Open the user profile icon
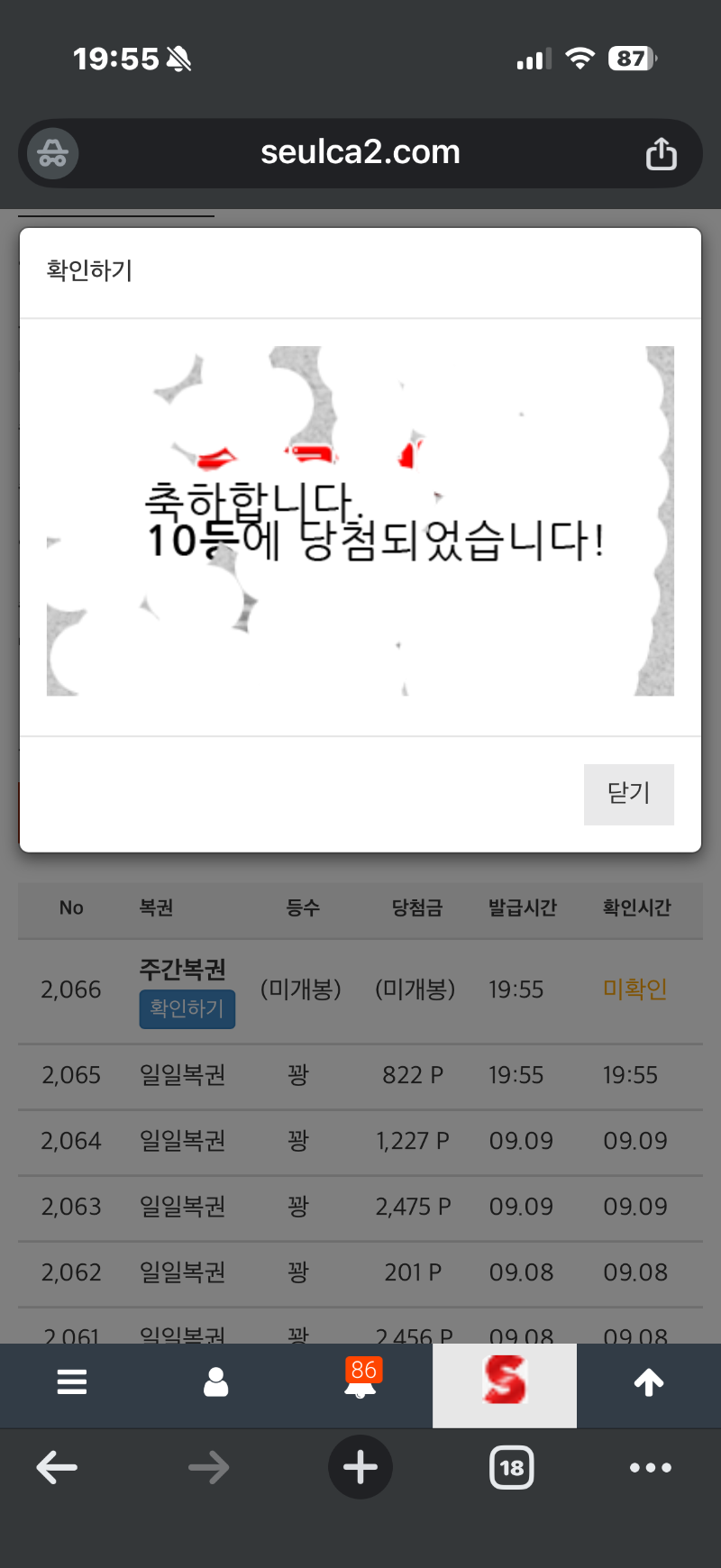 pos(216,1381)
